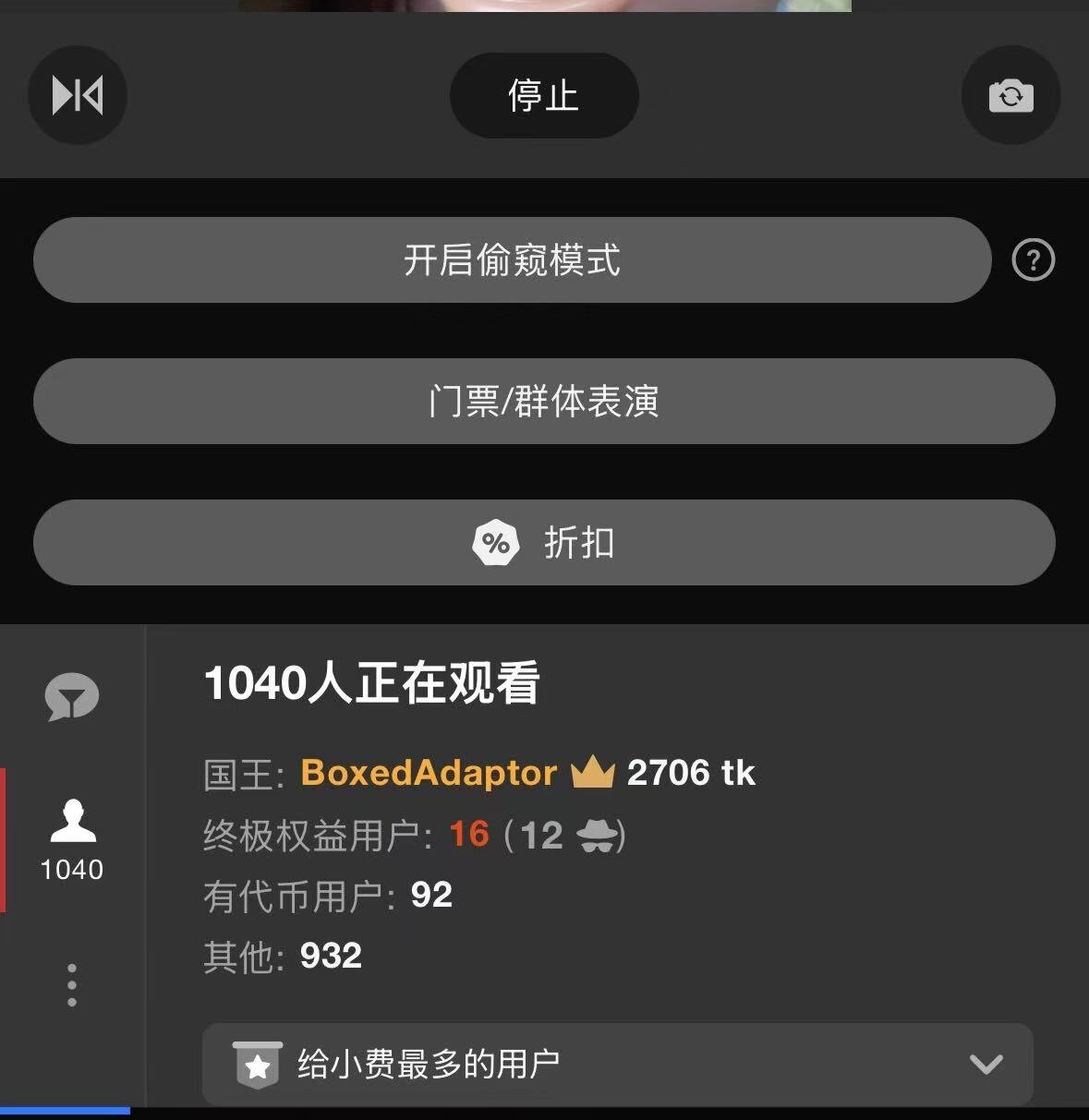Screen dimensions: 1089x1120
Task: Open BoxedAdaptor's user profile
Action: coord(429,773)
